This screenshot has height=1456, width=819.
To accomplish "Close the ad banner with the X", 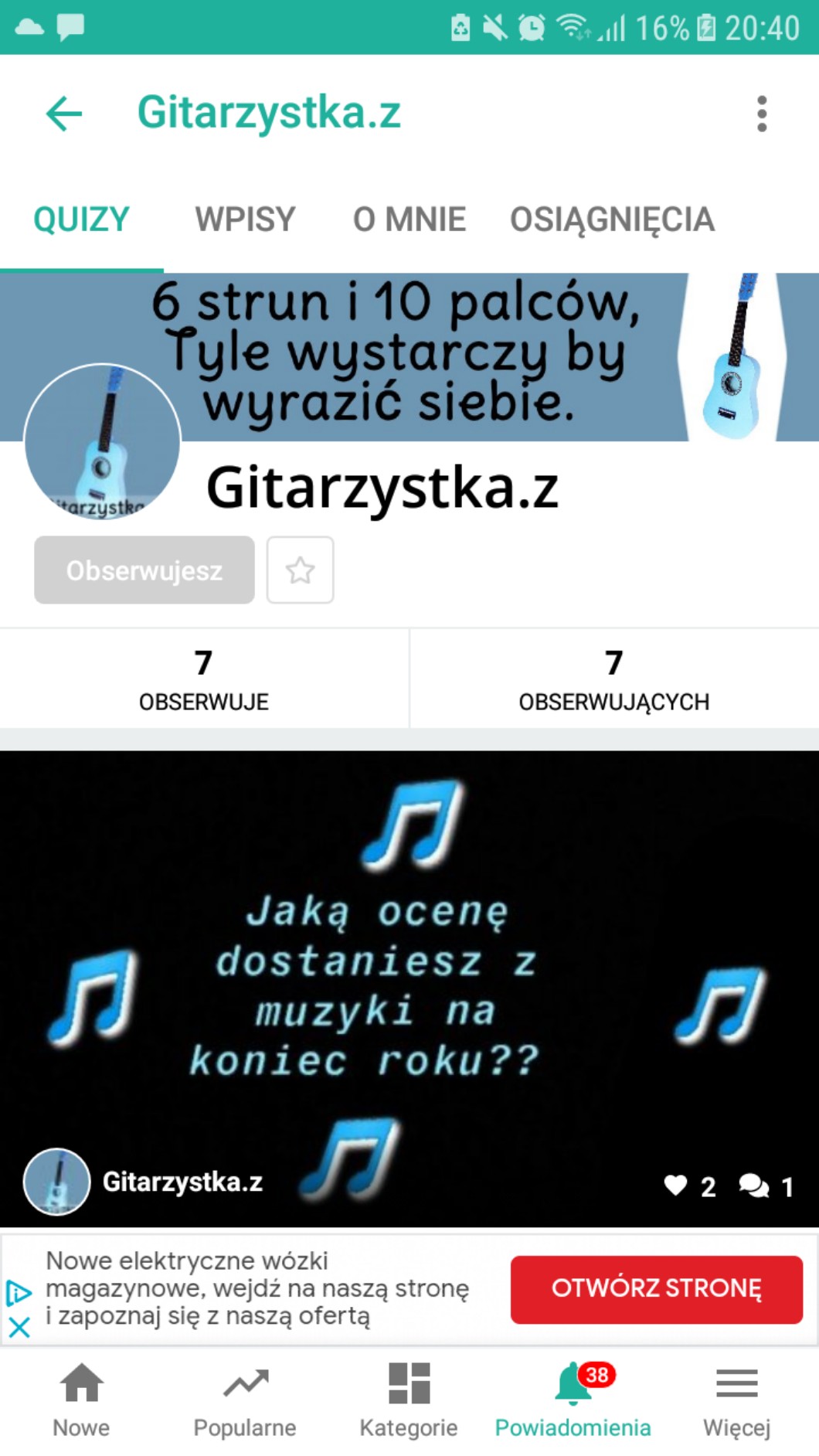I will (19, 1328).
